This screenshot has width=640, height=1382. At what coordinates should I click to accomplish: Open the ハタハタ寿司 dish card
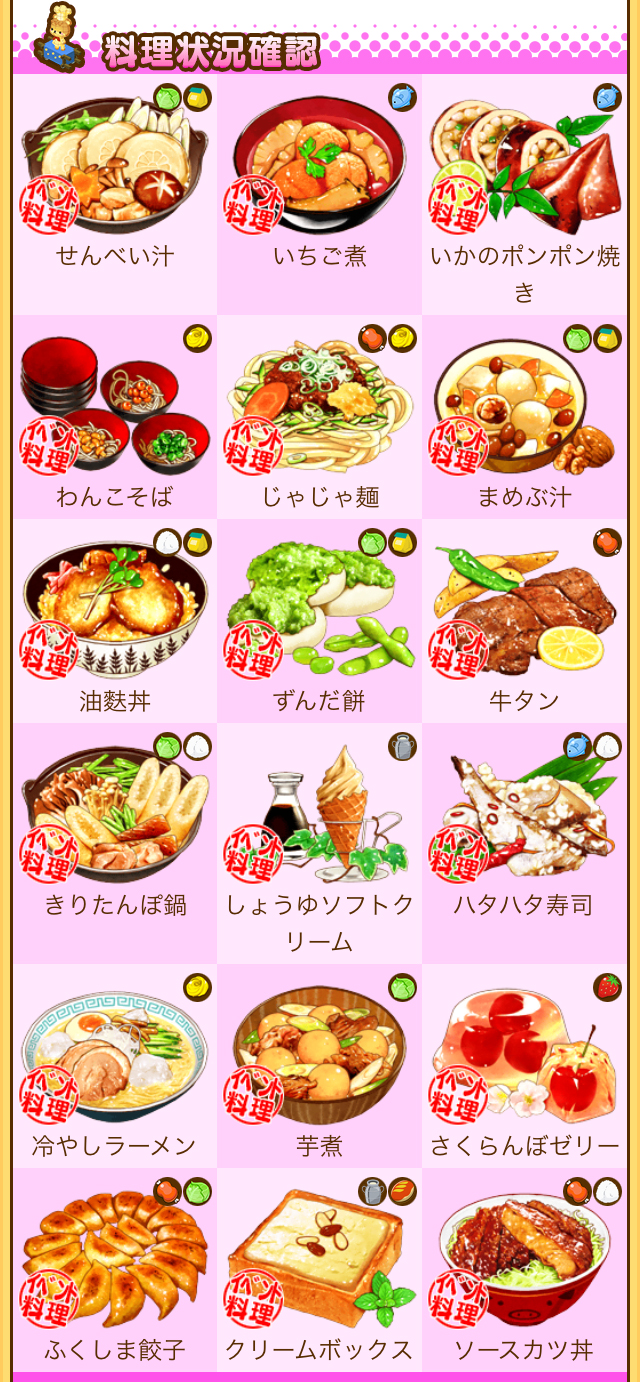click(525, 820)
